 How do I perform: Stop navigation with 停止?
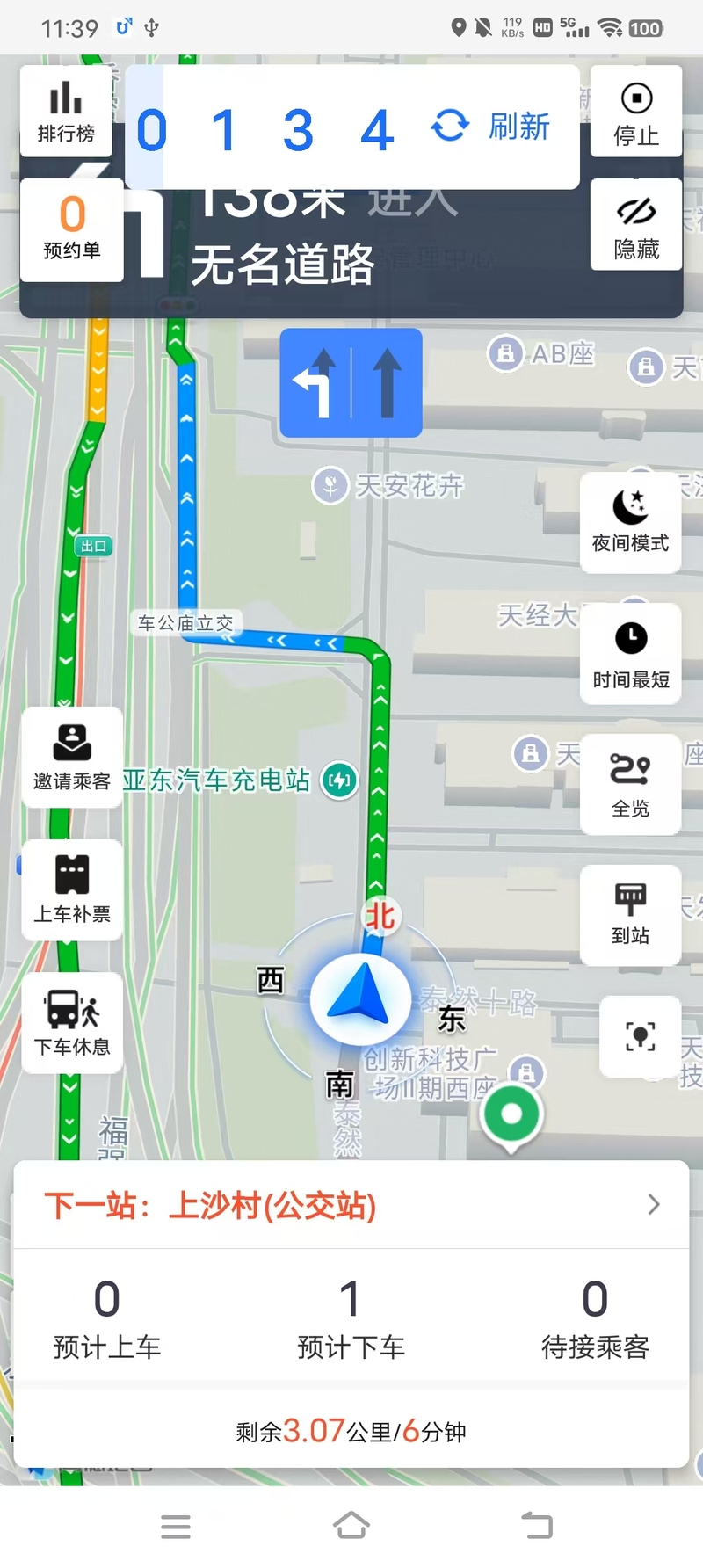tap(636, 112)
